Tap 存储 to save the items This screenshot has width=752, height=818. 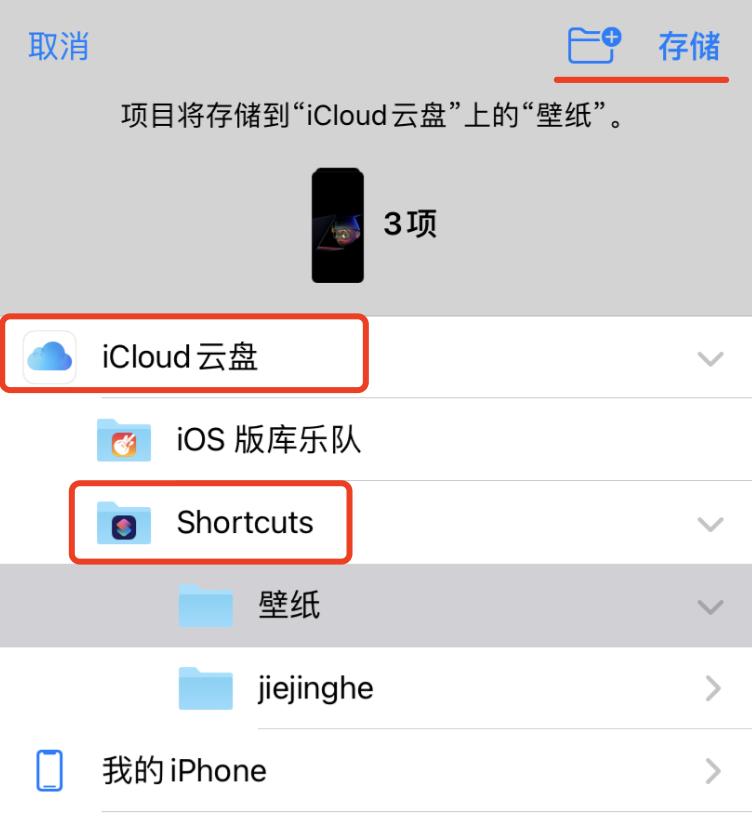(689, 46)
